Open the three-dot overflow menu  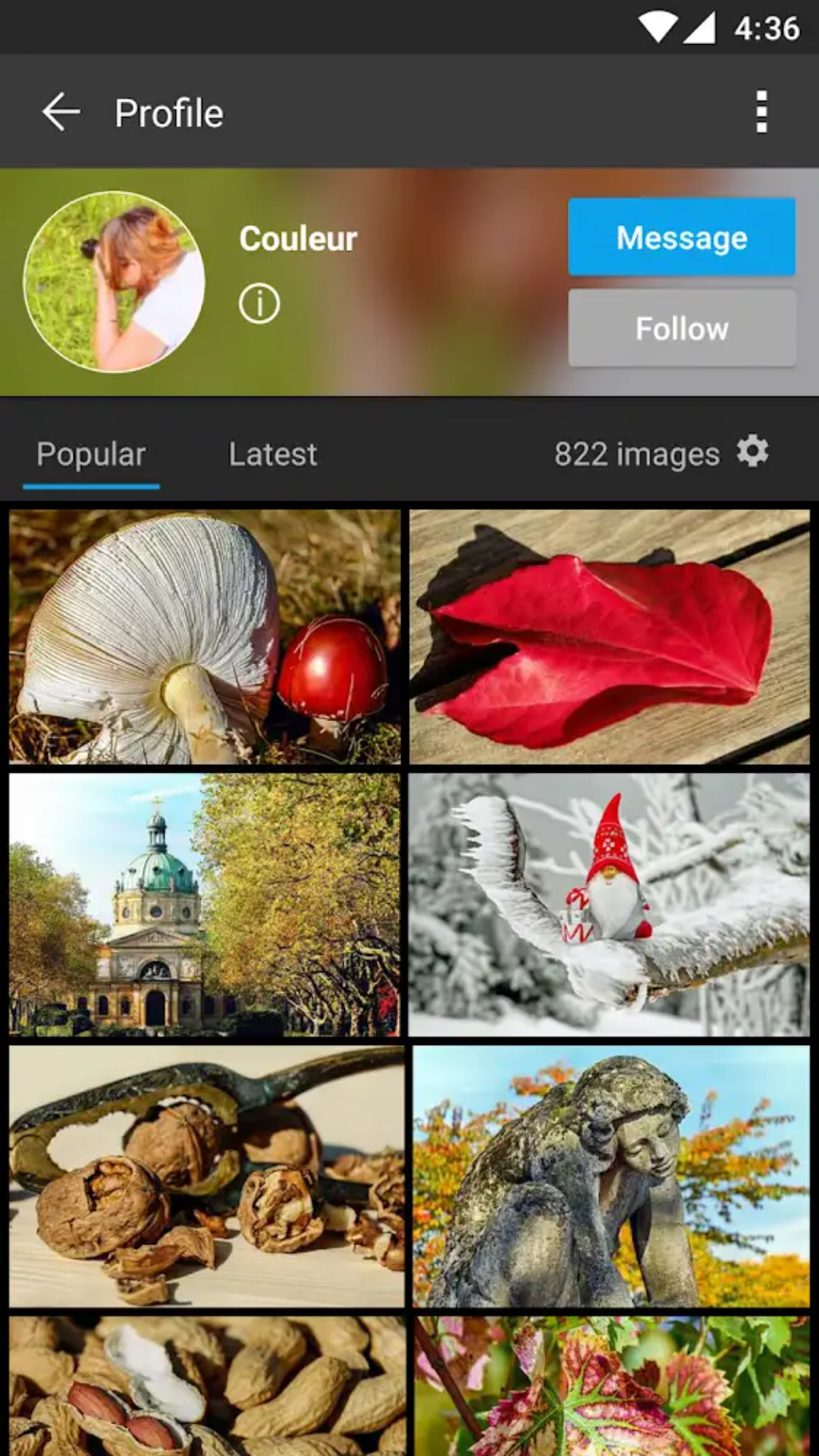click(x=761, y=112)
